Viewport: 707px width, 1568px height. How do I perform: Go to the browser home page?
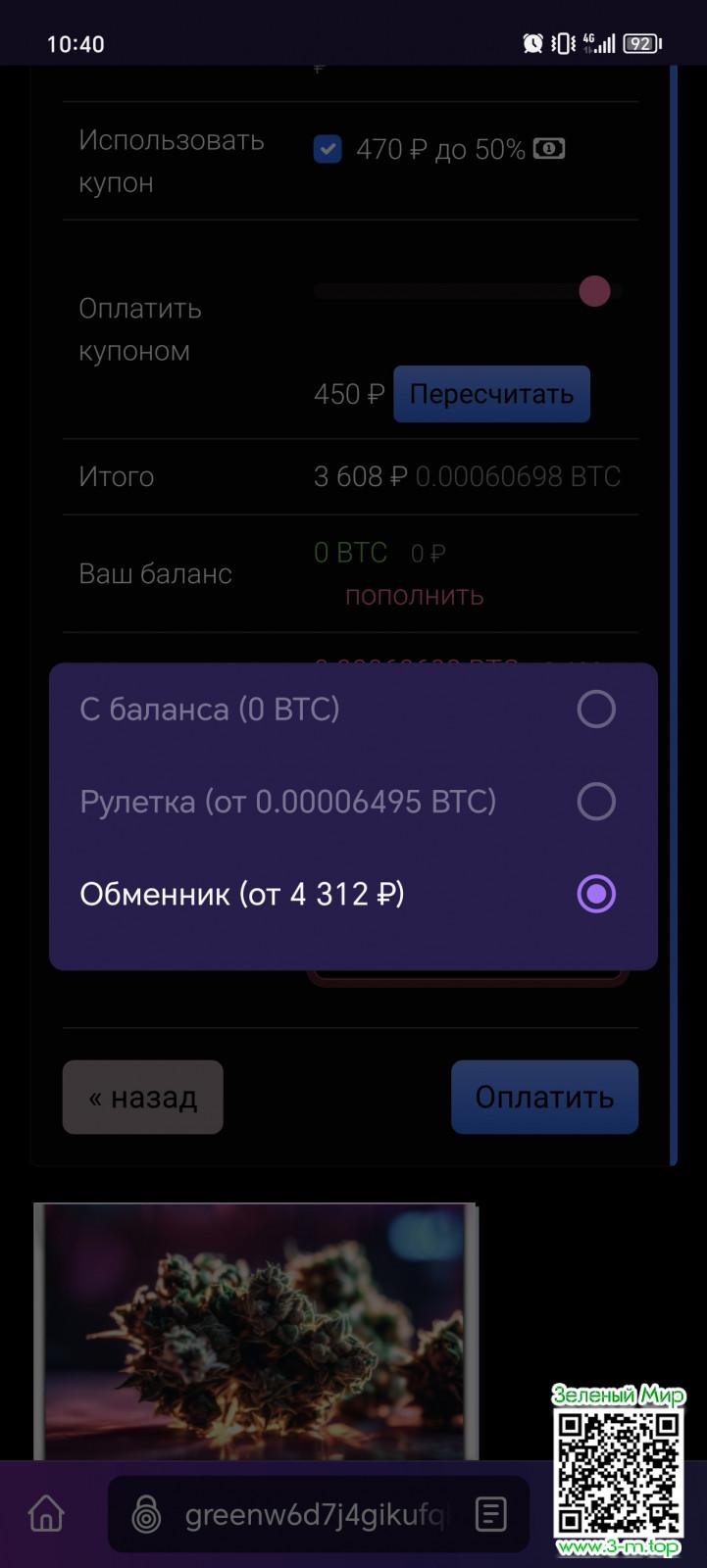(x=46, y=1514)
